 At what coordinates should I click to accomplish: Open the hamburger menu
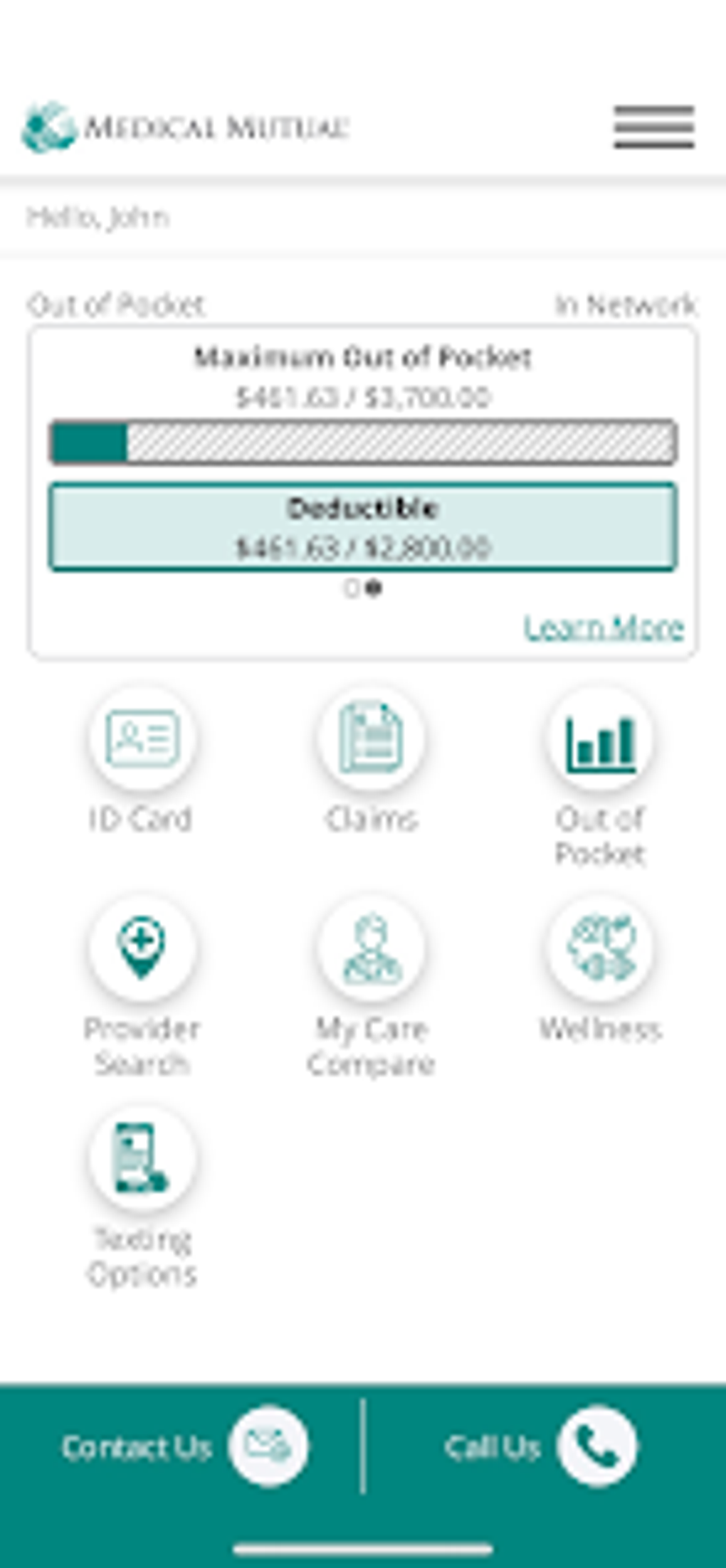tap(653, 127)
